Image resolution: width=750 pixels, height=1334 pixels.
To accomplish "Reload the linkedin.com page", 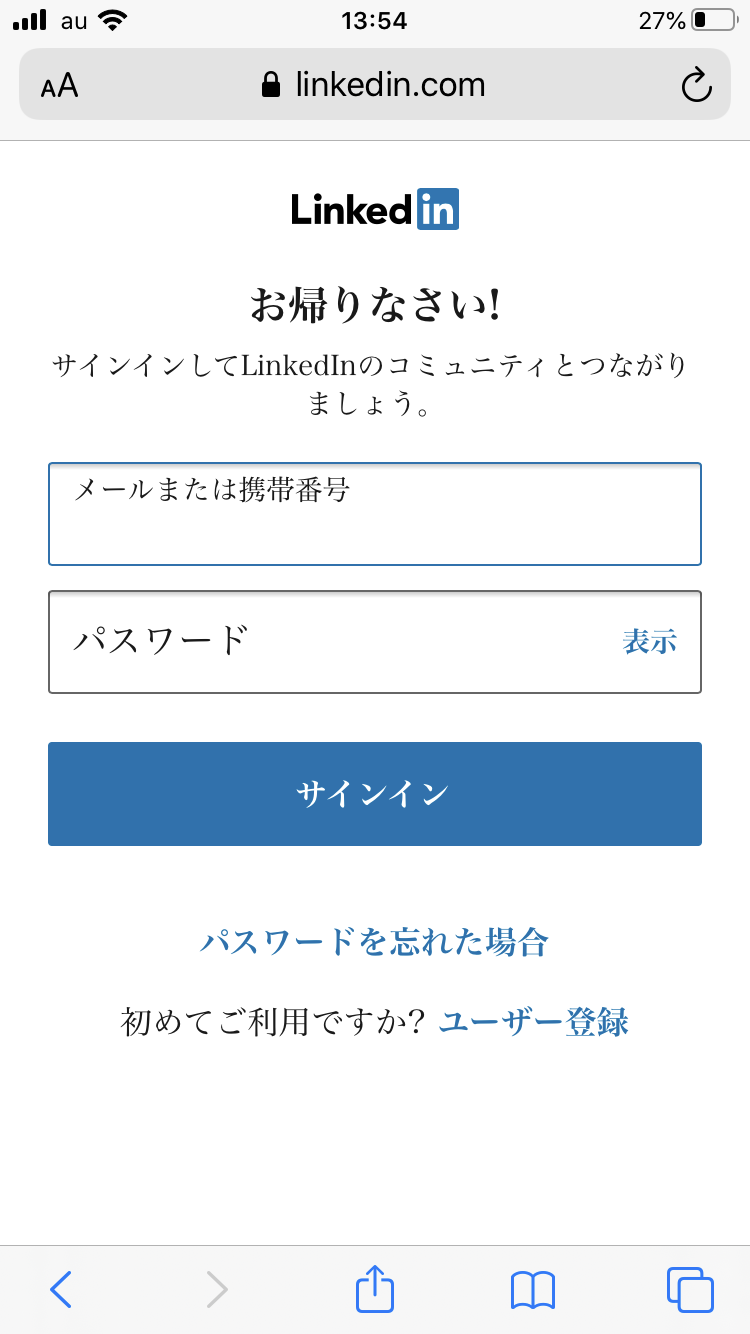I will 695,86.
